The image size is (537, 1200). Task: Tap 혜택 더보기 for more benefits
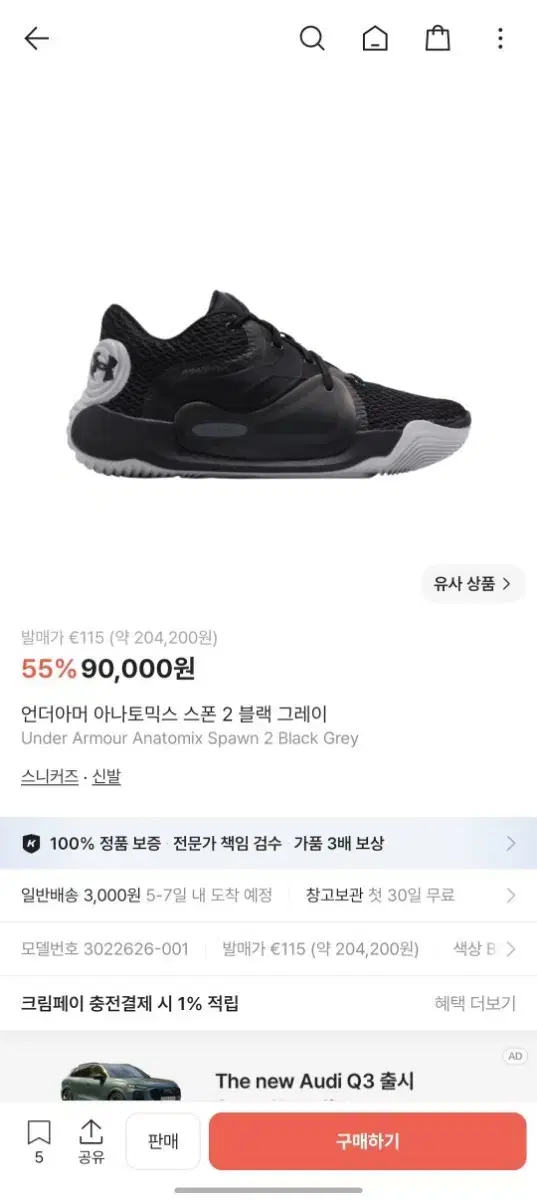click(475, 1004)
